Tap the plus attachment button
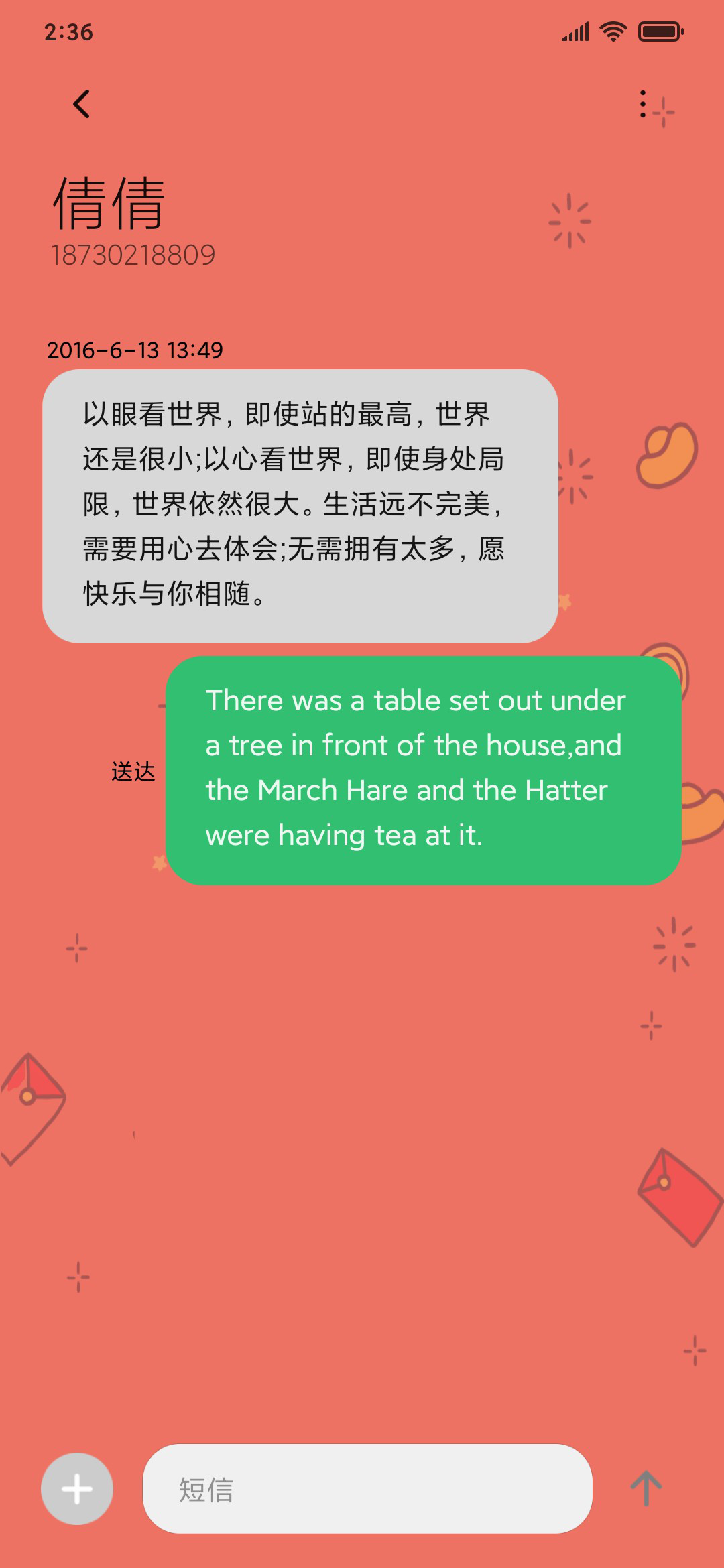724x1568 pixels. tap(77, 1489)
